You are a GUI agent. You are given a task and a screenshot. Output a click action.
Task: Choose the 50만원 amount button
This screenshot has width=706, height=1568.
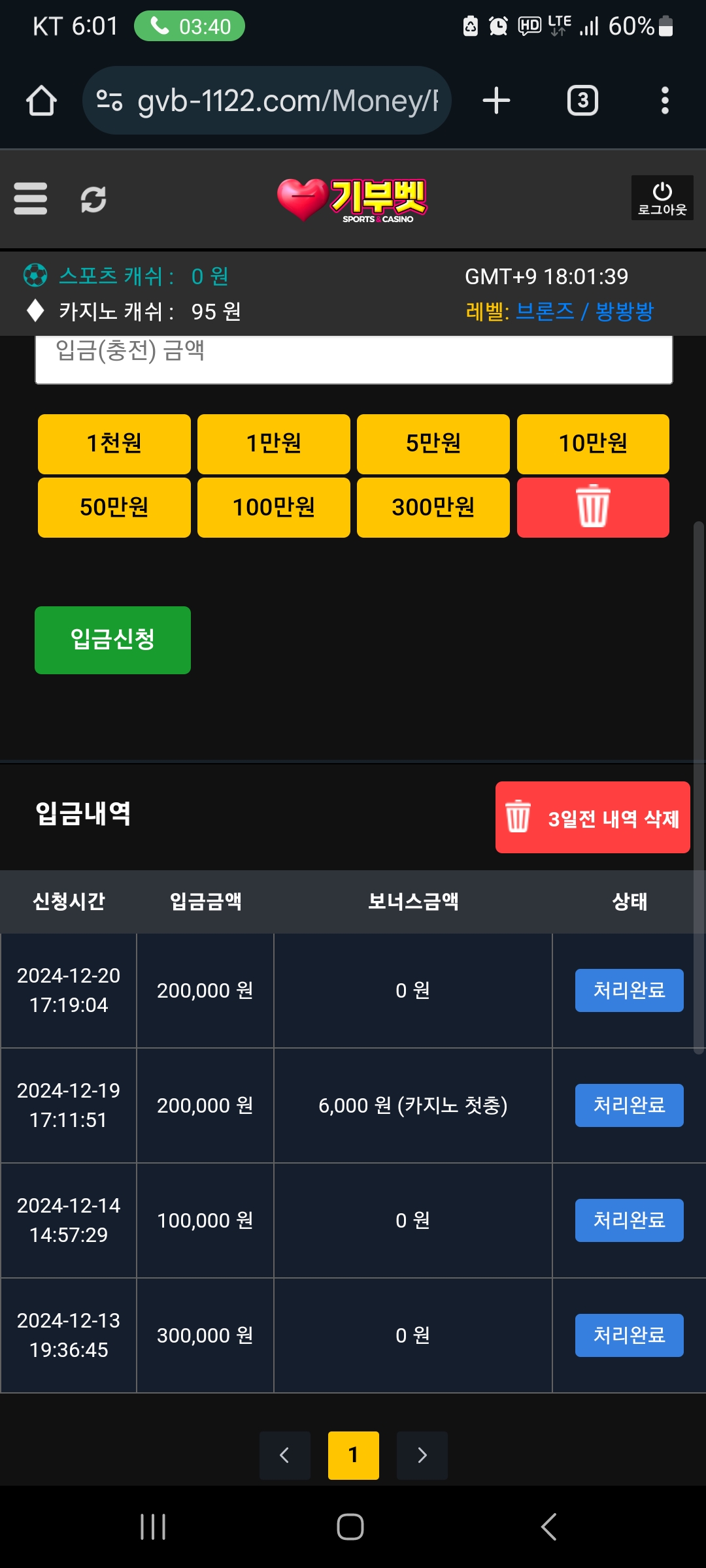click(x=114, y=508)
